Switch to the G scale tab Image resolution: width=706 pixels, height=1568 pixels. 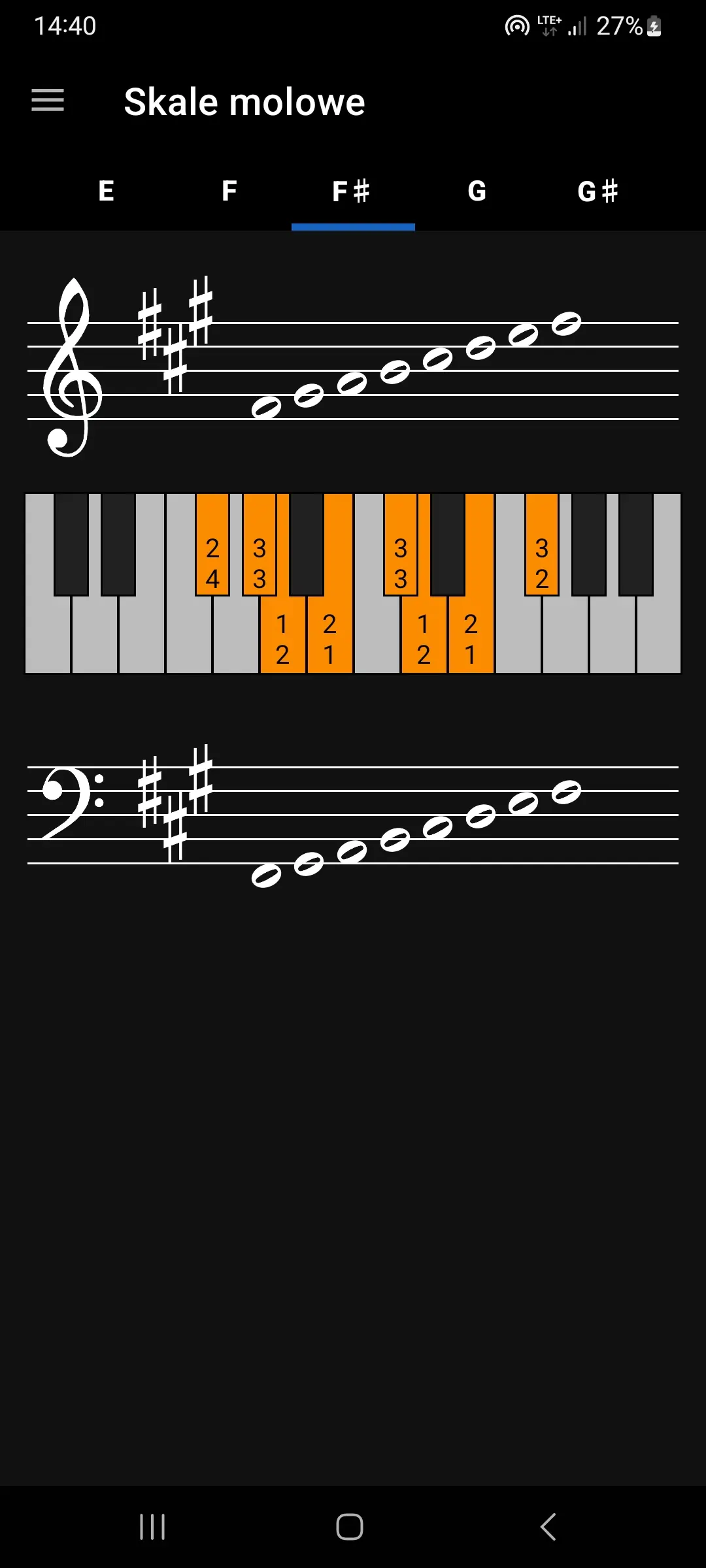click(476, 191)
